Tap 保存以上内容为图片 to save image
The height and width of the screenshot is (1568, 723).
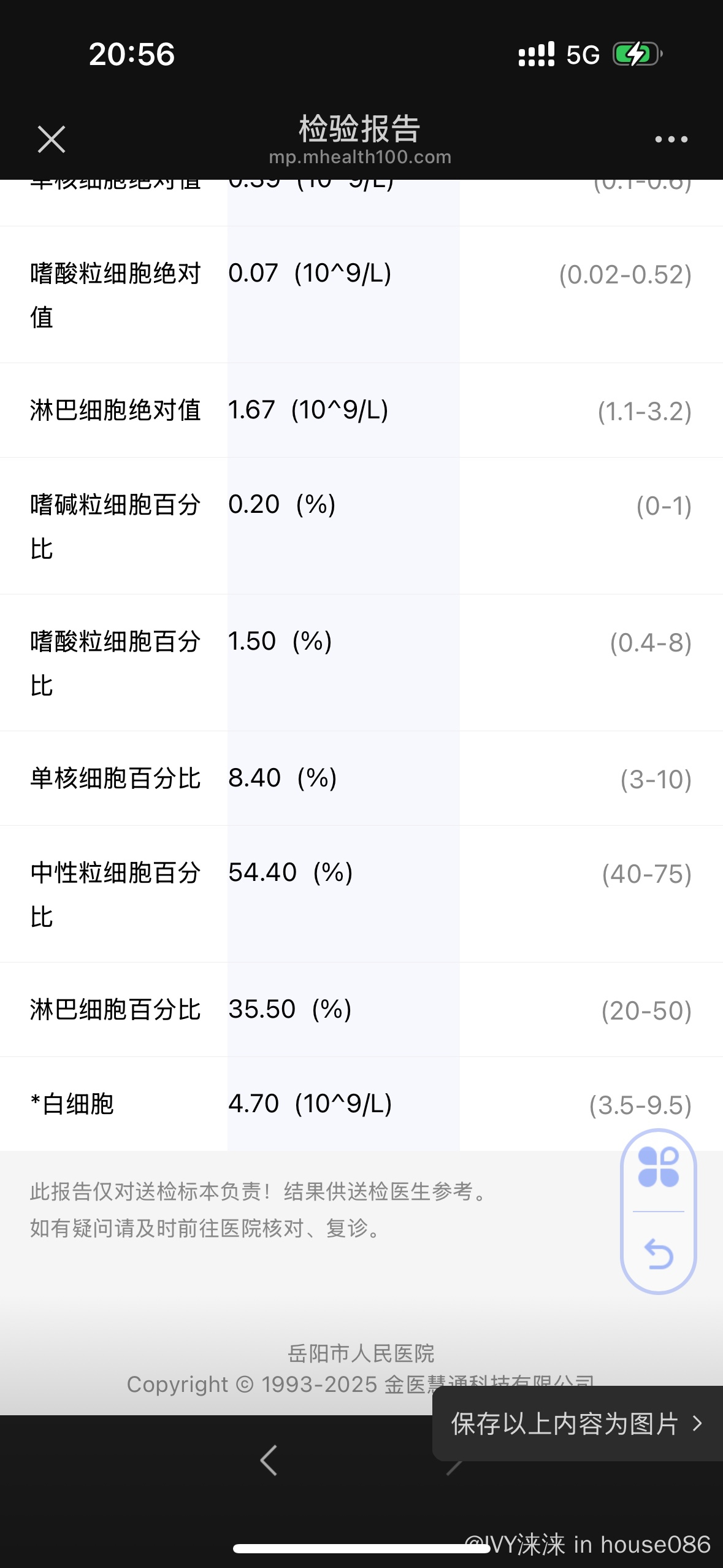(576, 1424)
